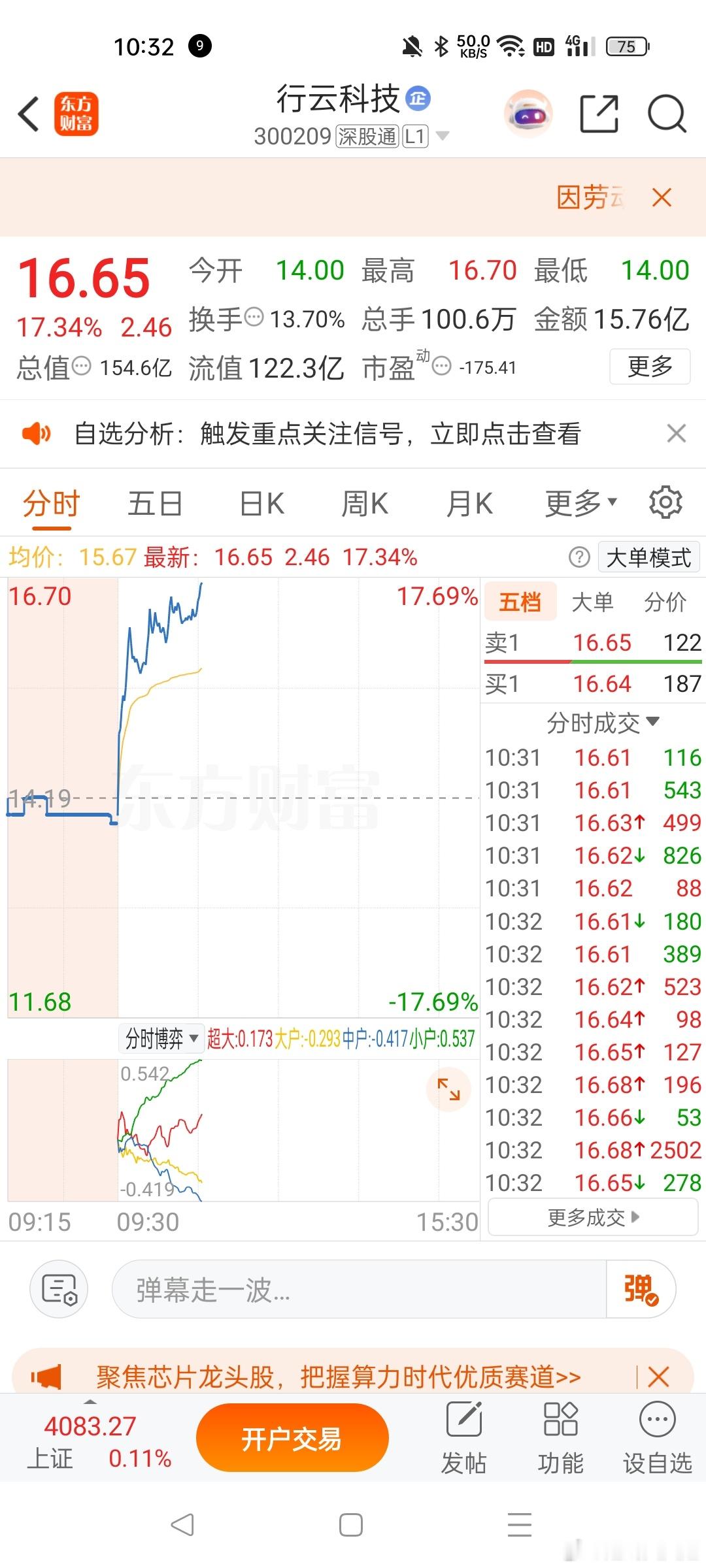Viewport: 706px width, 1568px height.
Task: Expand the stock code dropdown arrow beside L1
Action: (x=443, y=135)
